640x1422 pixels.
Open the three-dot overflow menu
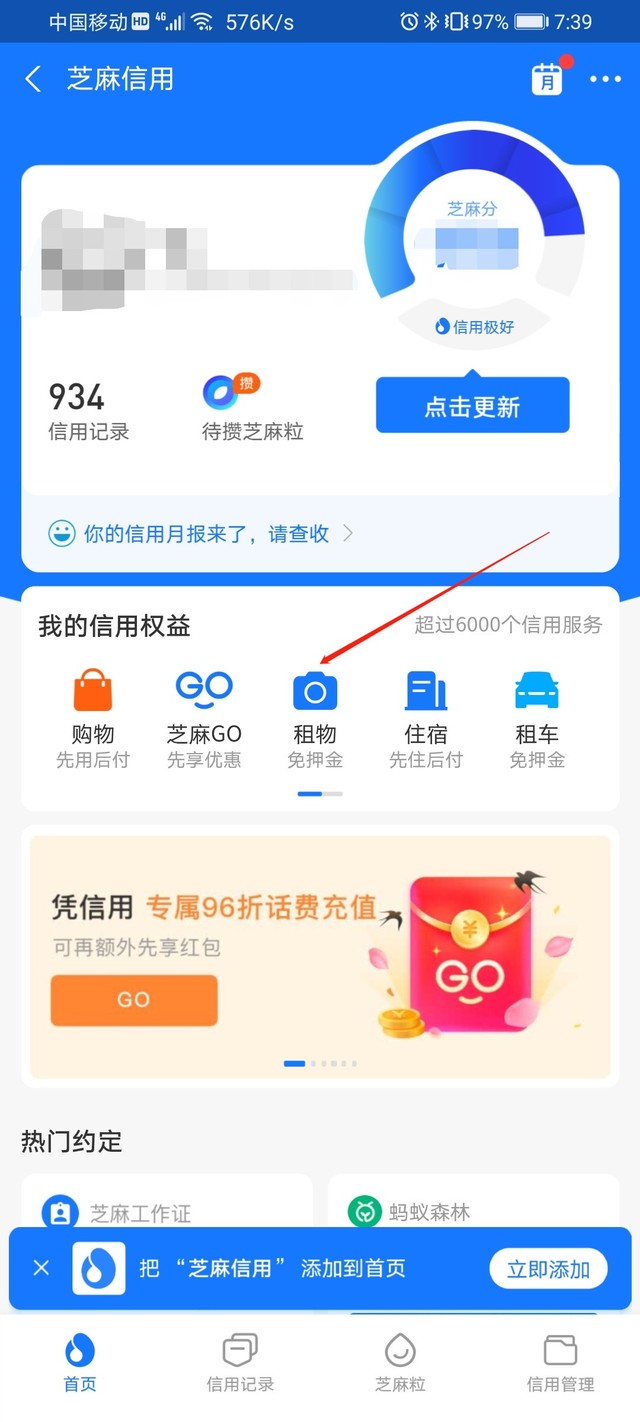pyautogui.click(x=605, y=80)
